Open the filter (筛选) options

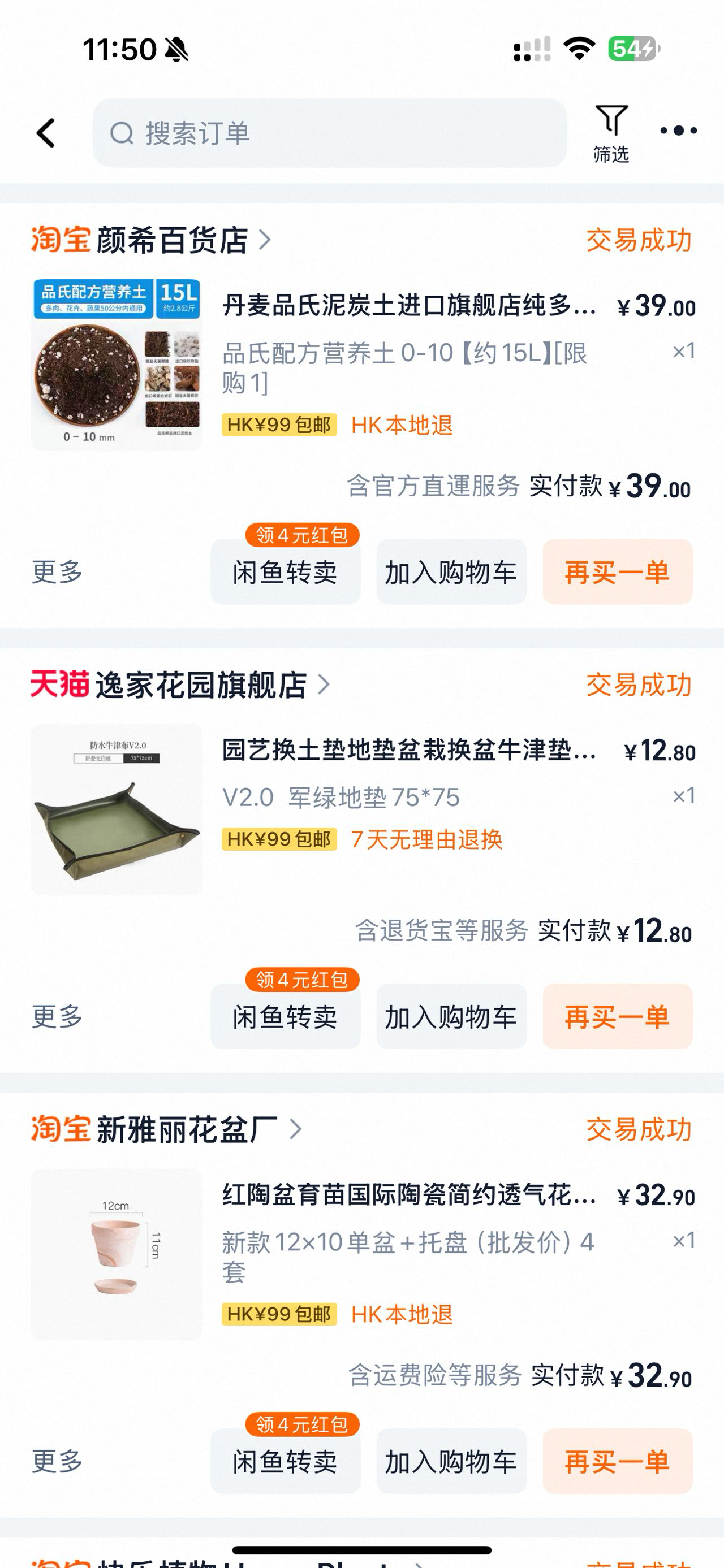611,133
